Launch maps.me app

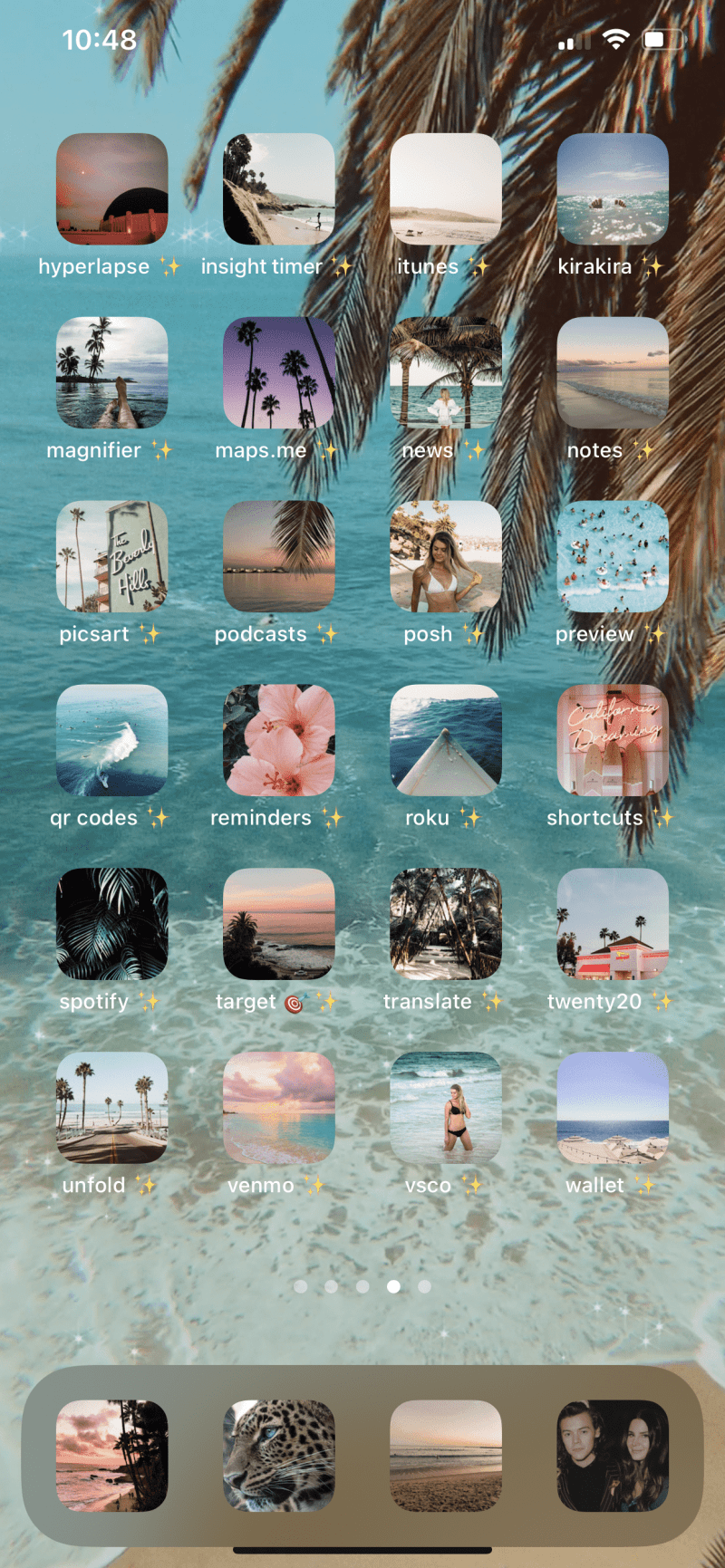279,372
